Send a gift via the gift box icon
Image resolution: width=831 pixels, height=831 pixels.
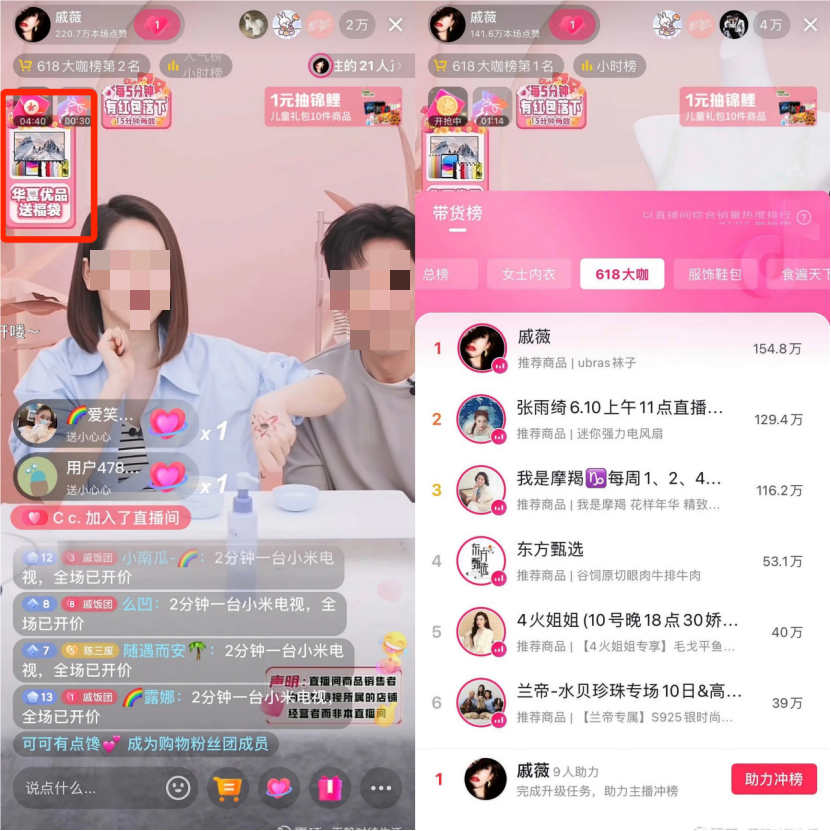coord(329,788)
